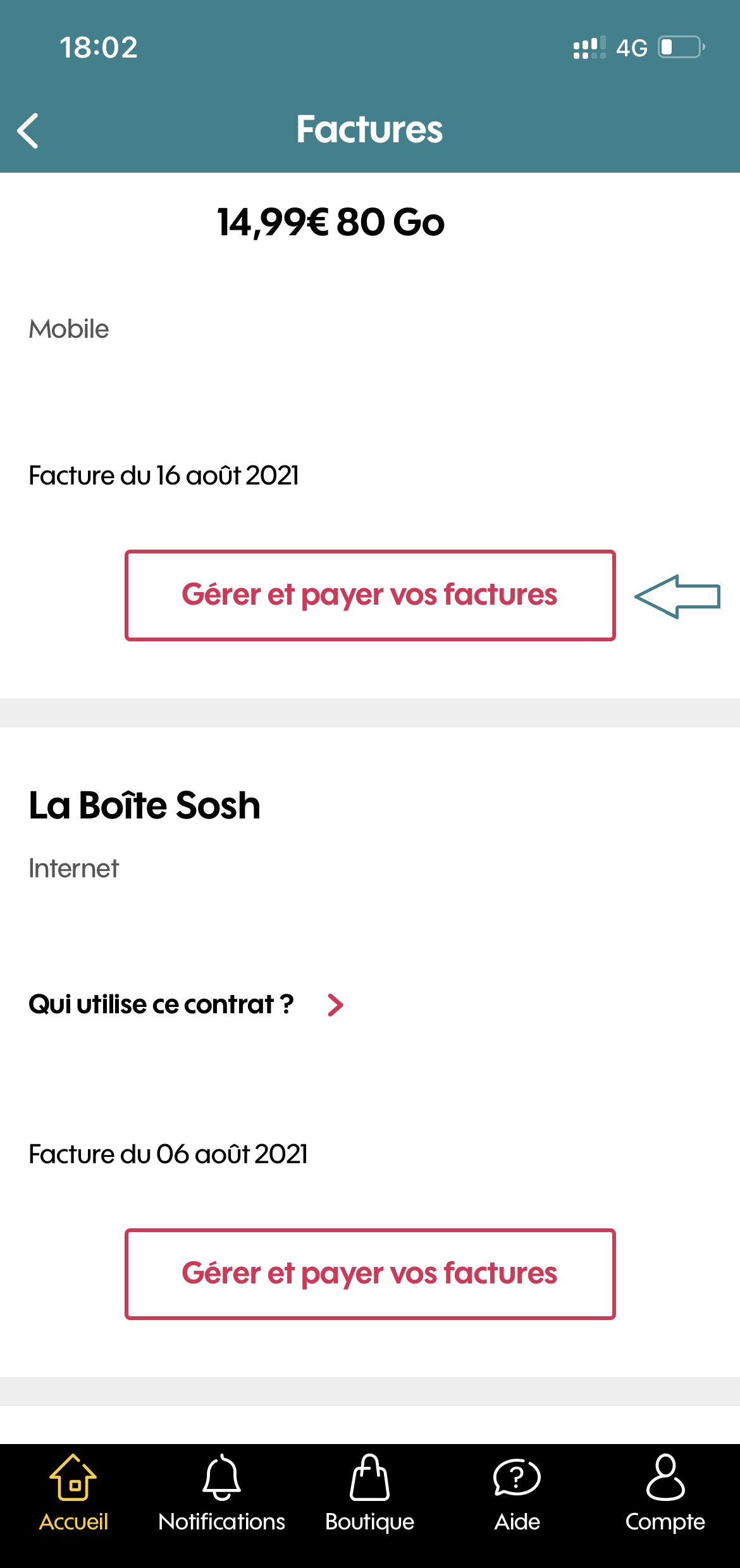The width and height of the screenshot is (740, 1568).
Task: Tap the La Boîte Sosh heading
Action: pos(145,805)
